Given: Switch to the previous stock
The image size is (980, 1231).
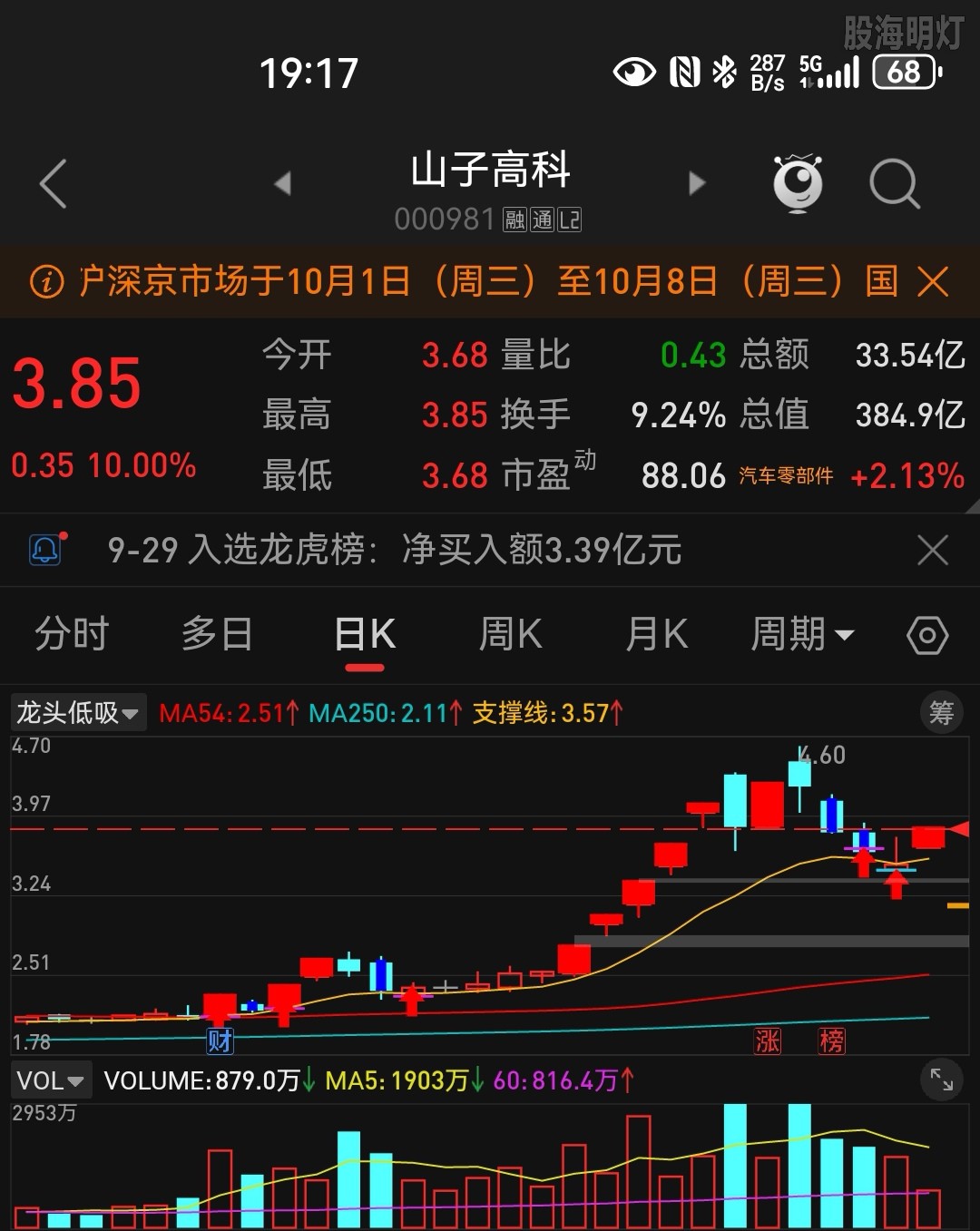Looking at the screenshot, I should tap(282, 183).
